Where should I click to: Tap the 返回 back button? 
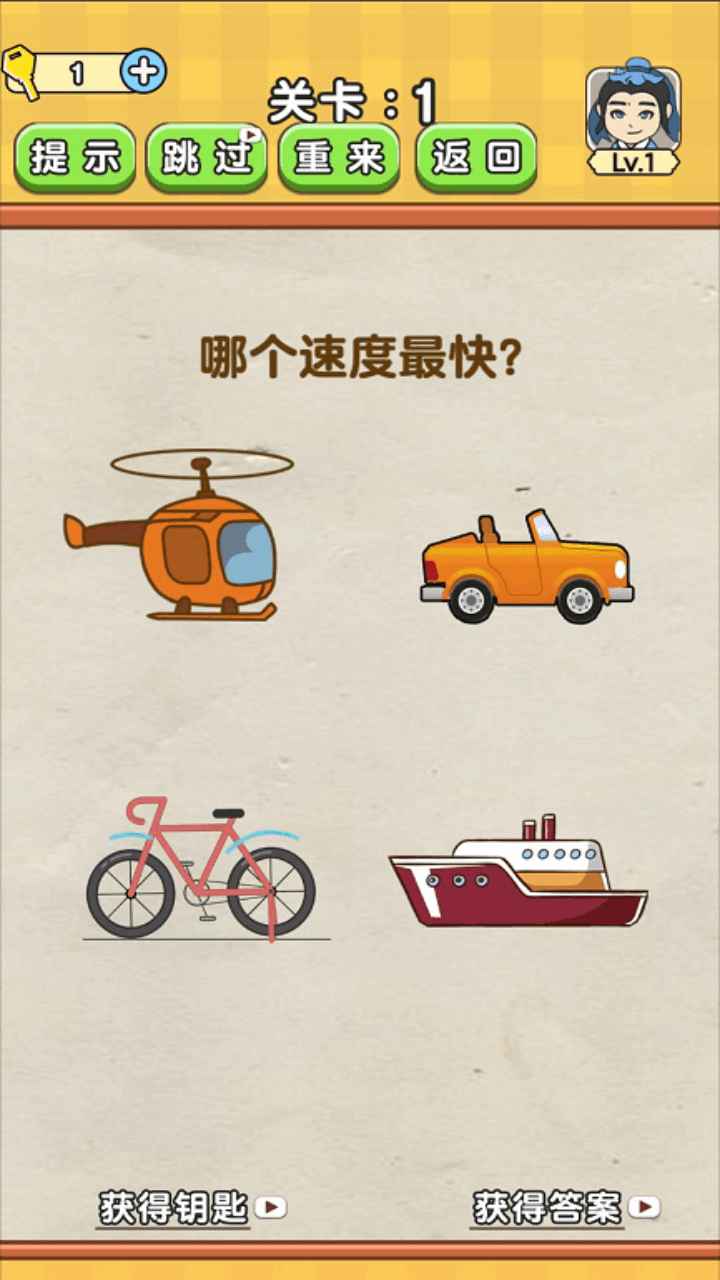click(x=470, y=155)
